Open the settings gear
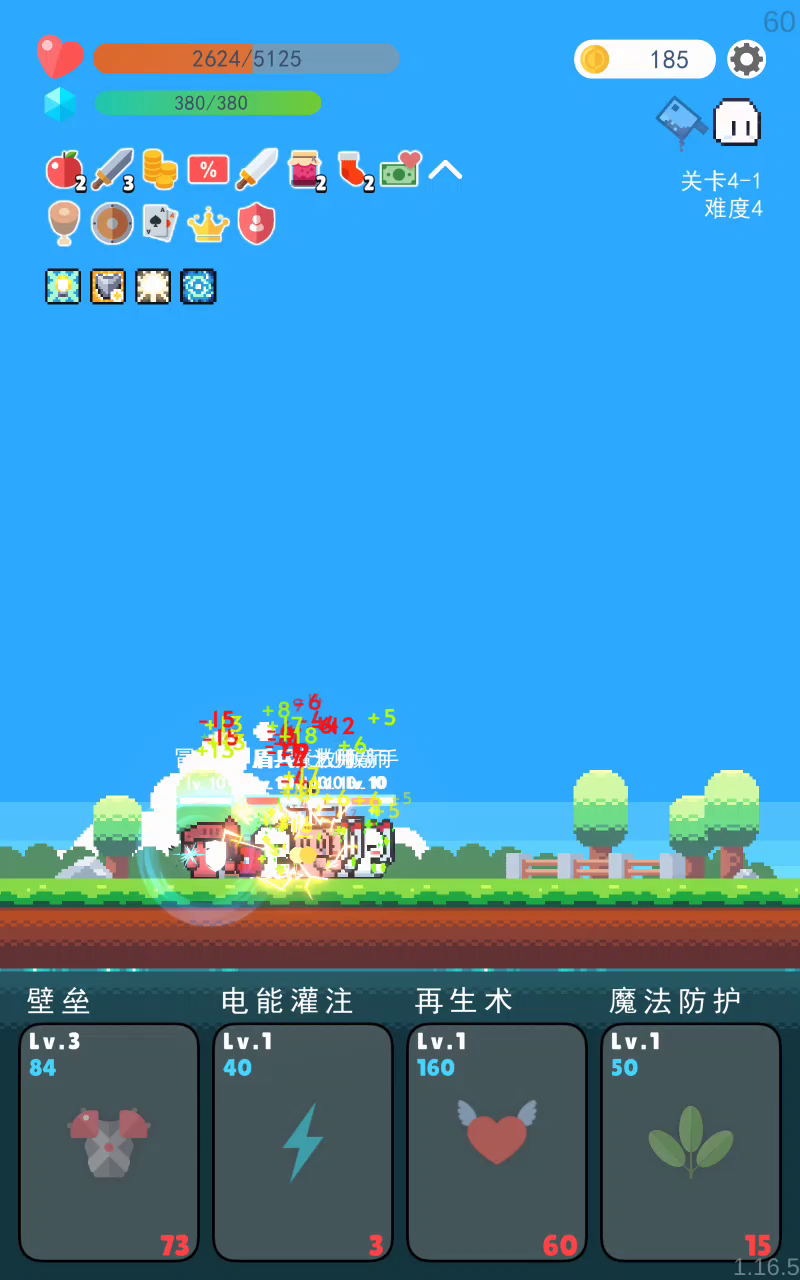 click(746, 59)
